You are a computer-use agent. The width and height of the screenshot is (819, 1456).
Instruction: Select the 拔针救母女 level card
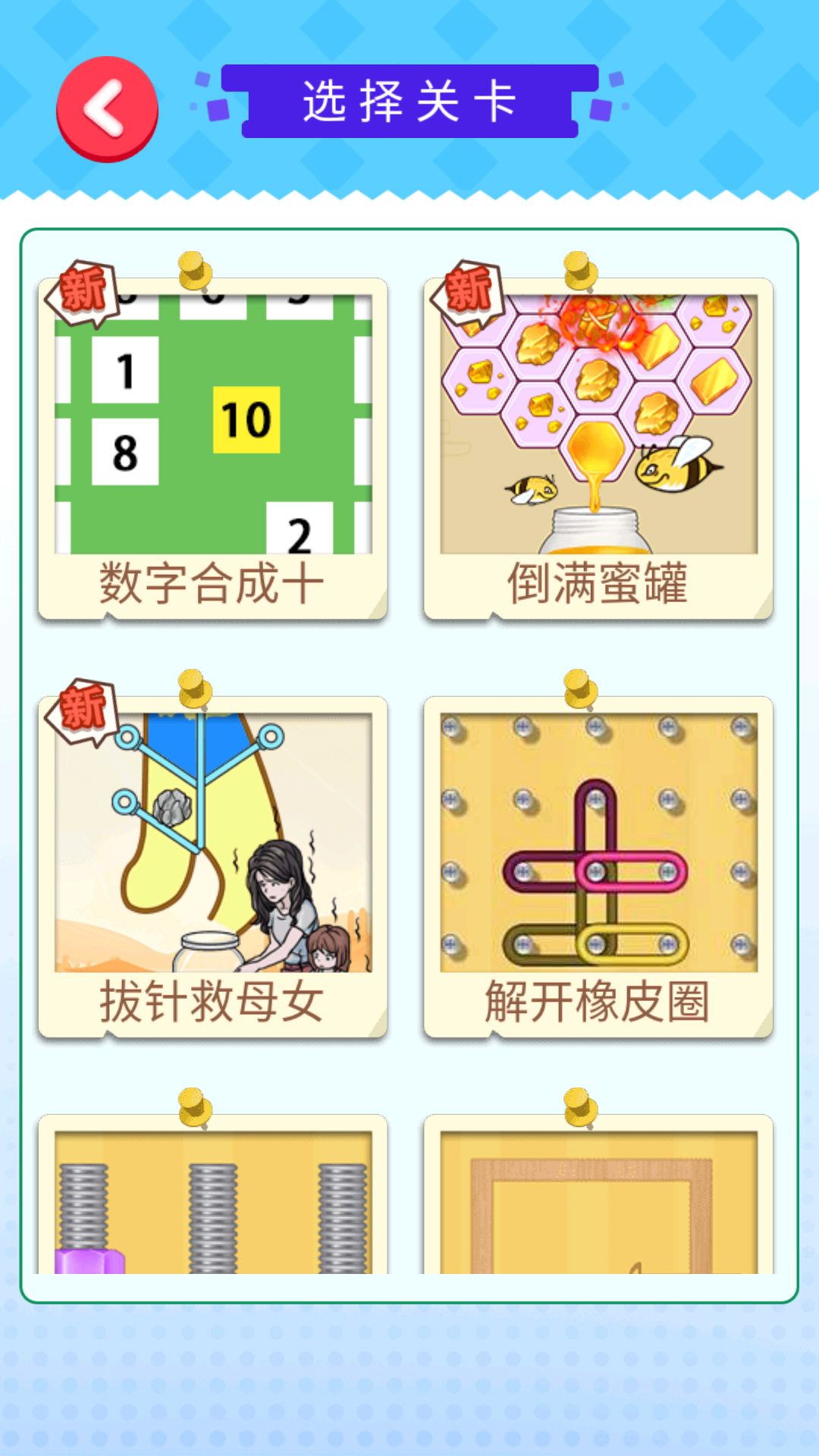(213, 866)
